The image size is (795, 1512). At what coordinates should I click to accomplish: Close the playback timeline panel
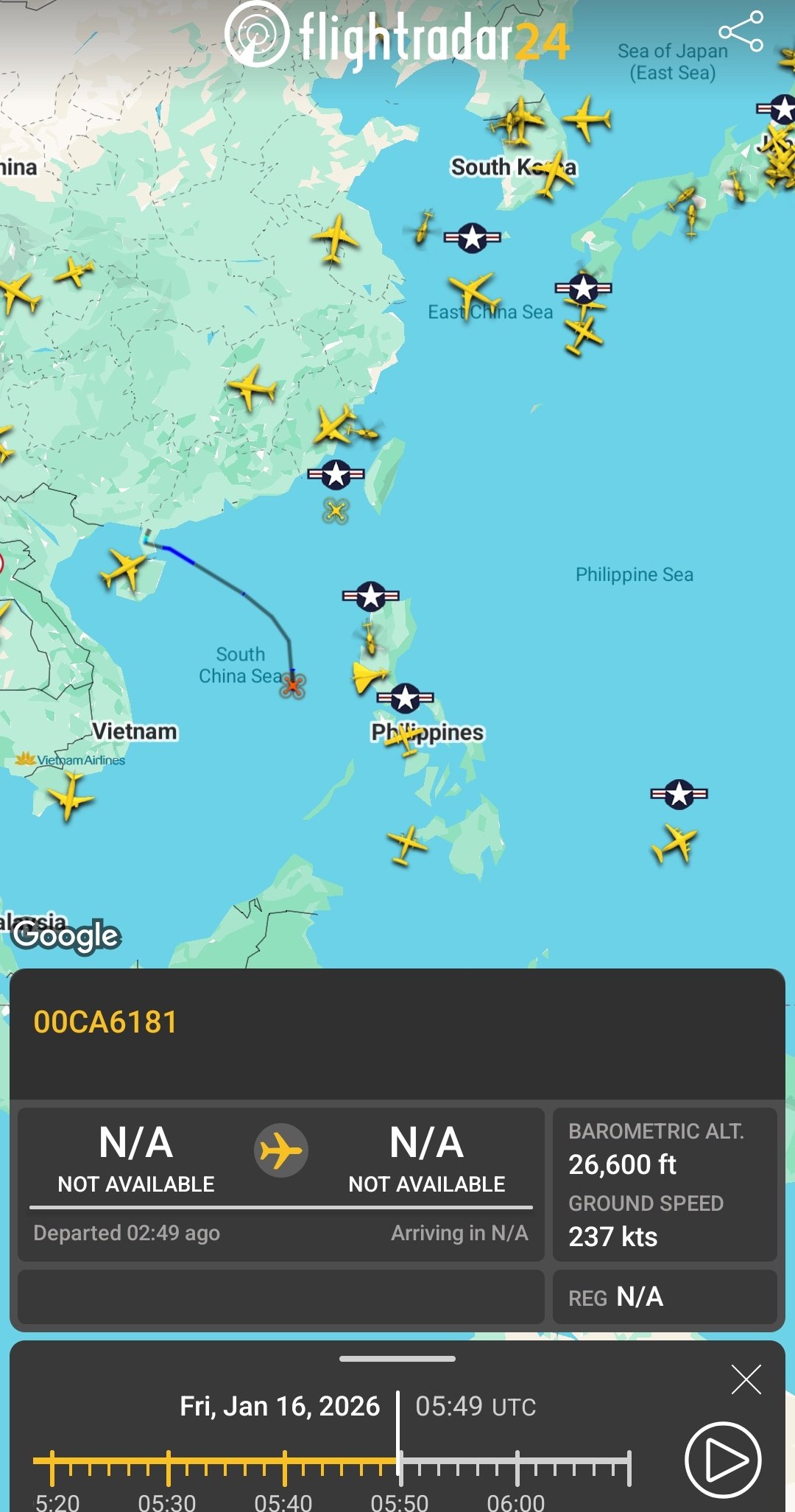746,1379
